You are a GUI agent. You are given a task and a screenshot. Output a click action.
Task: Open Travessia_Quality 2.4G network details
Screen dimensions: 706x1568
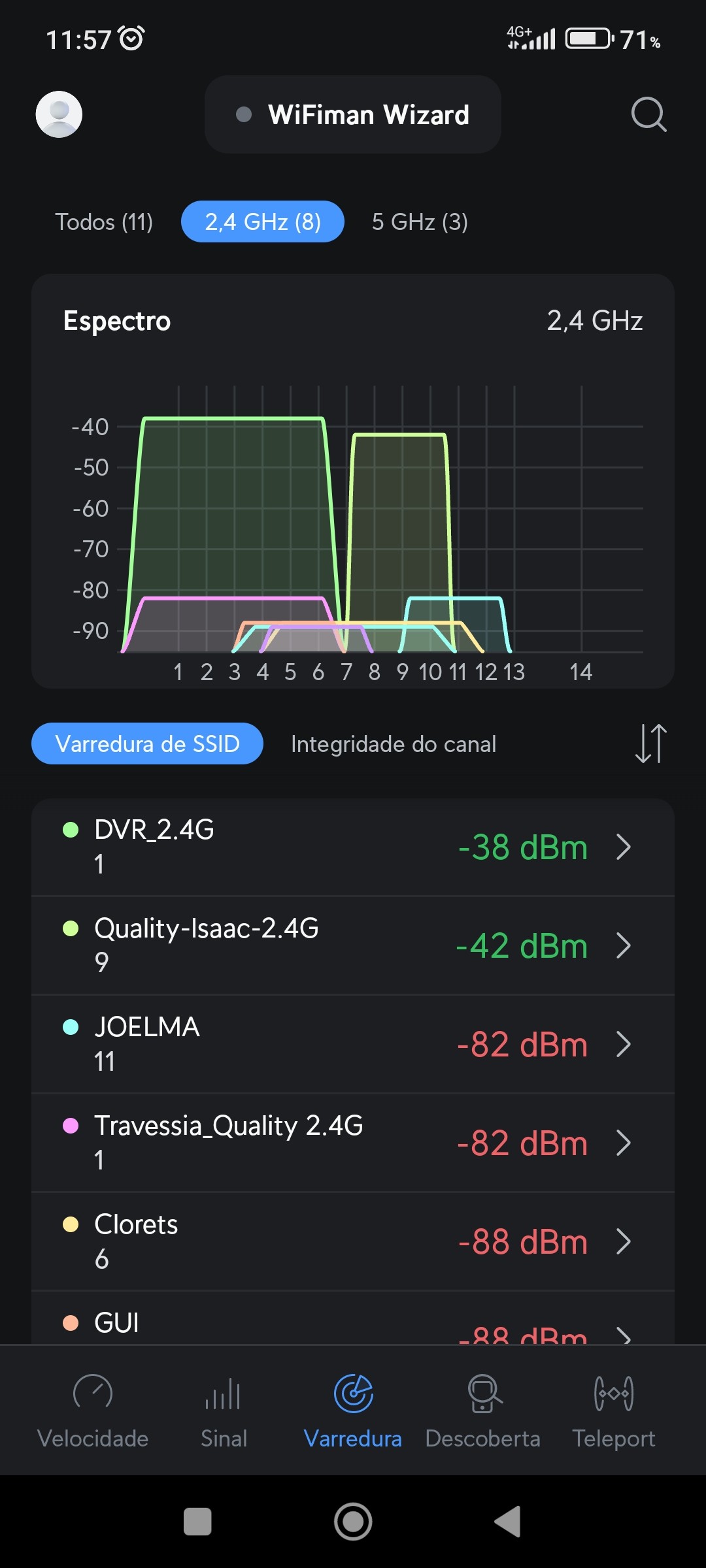coord(353,1143)
